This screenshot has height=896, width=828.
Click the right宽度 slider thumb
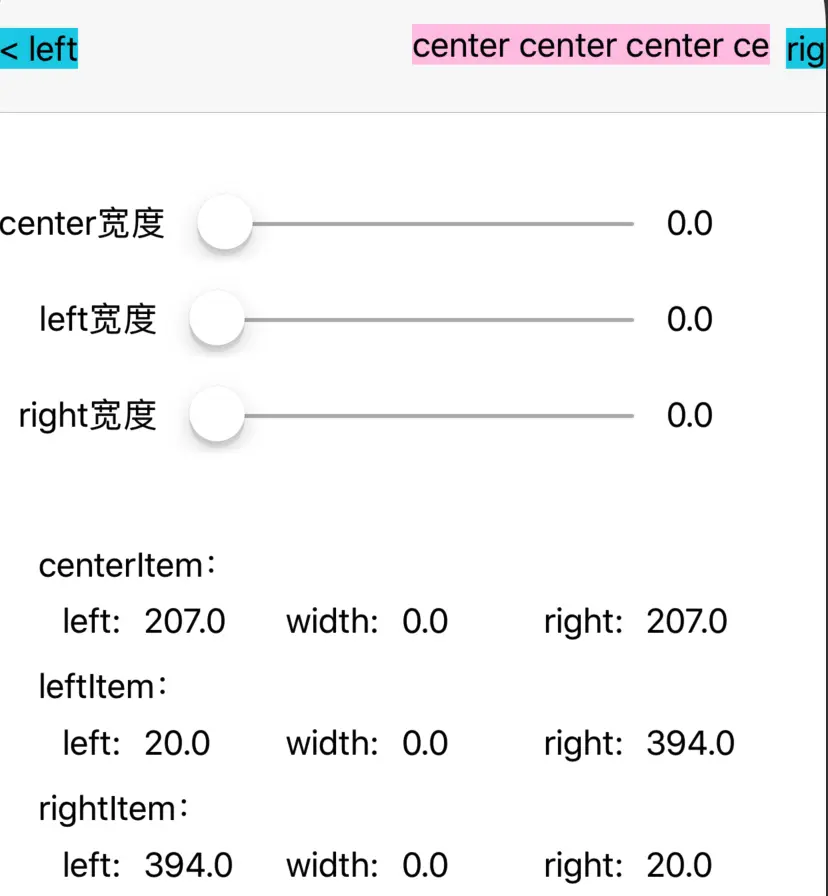click(216, 414)
